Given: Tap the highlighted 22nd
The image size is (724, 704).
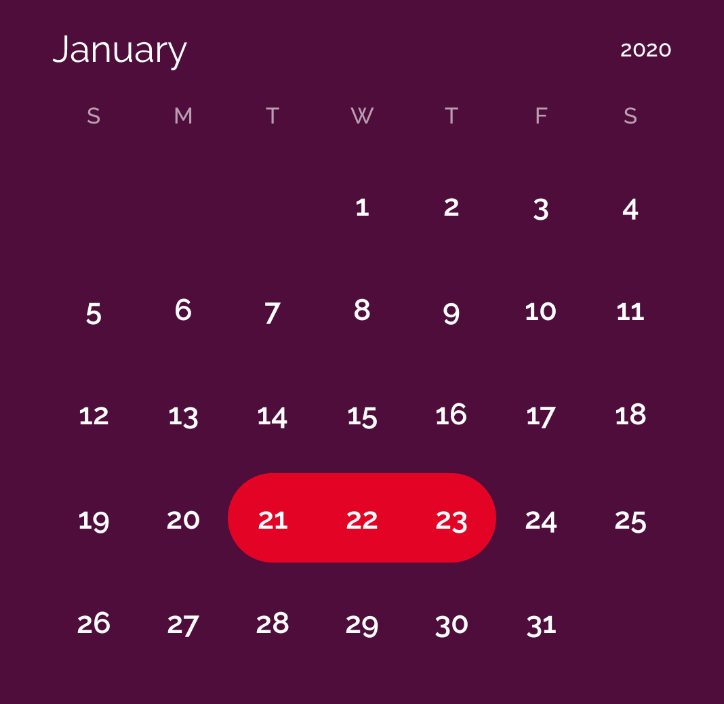Looking at the screenshot, I should tap(362, 520).
